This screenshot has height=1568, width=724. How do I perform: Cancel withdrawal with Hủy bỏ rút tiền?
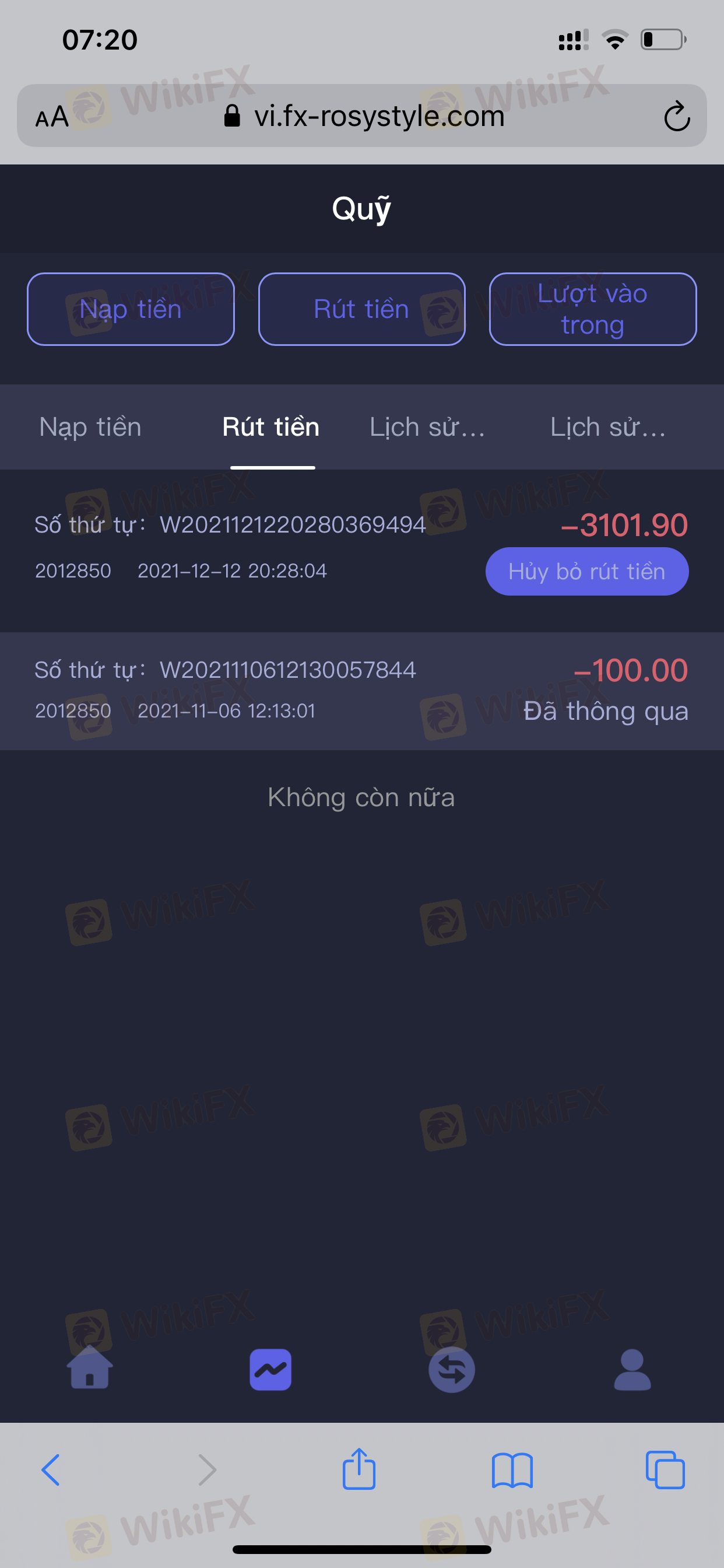[x=586, y=572]
